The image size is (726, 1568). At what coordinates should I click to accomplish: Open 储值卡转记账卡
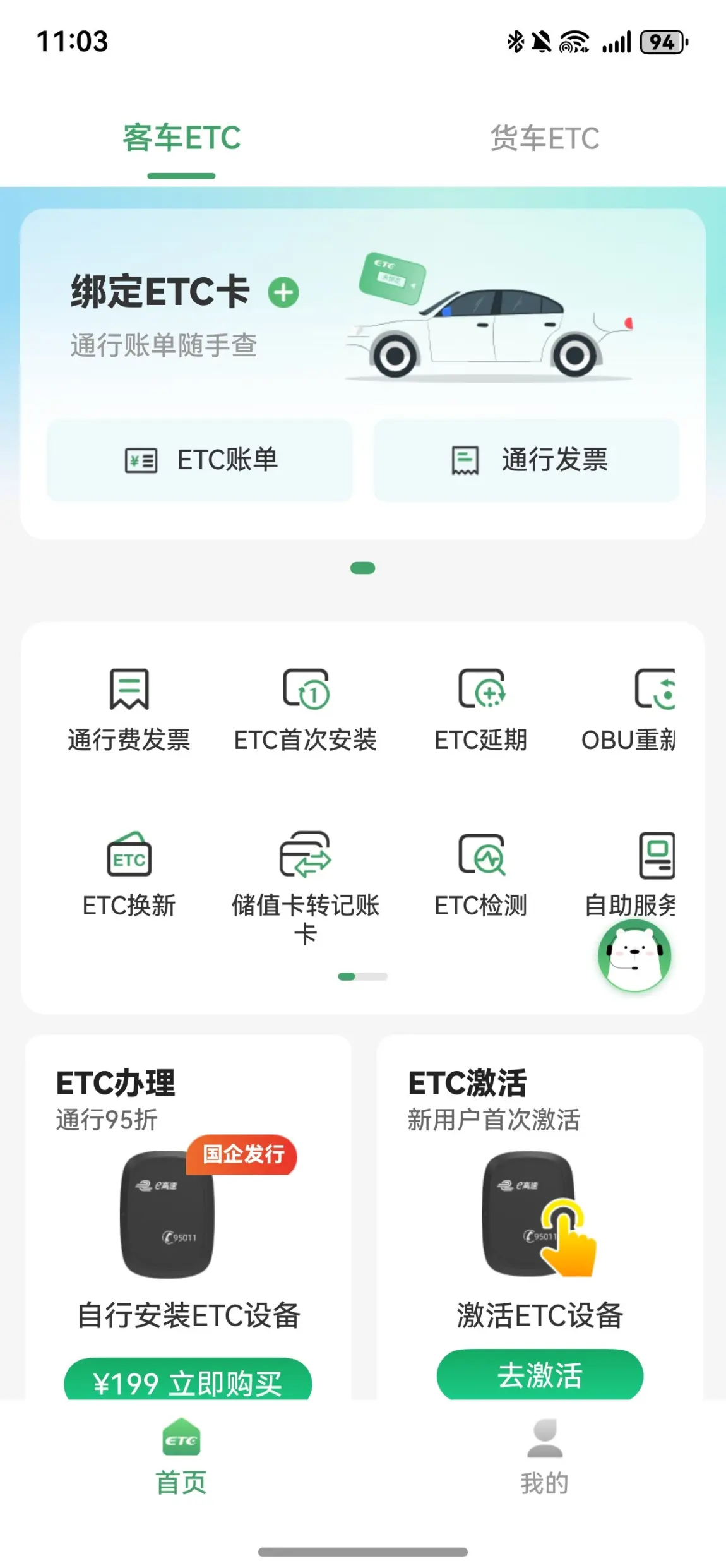[x=306, y=884]
